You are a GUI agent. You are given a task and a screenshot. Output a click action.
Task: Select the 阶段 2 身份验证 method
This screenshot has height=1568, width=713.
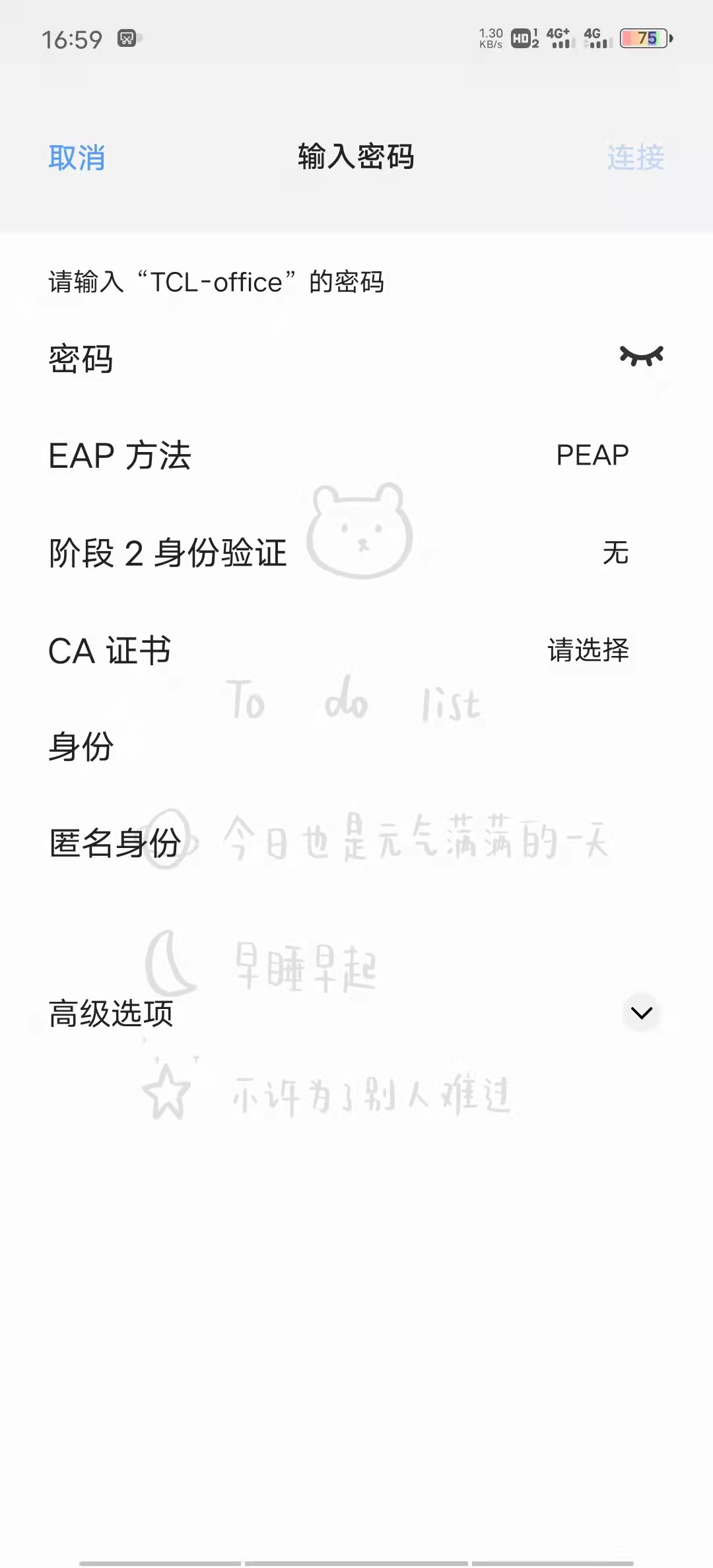[614, 553]
